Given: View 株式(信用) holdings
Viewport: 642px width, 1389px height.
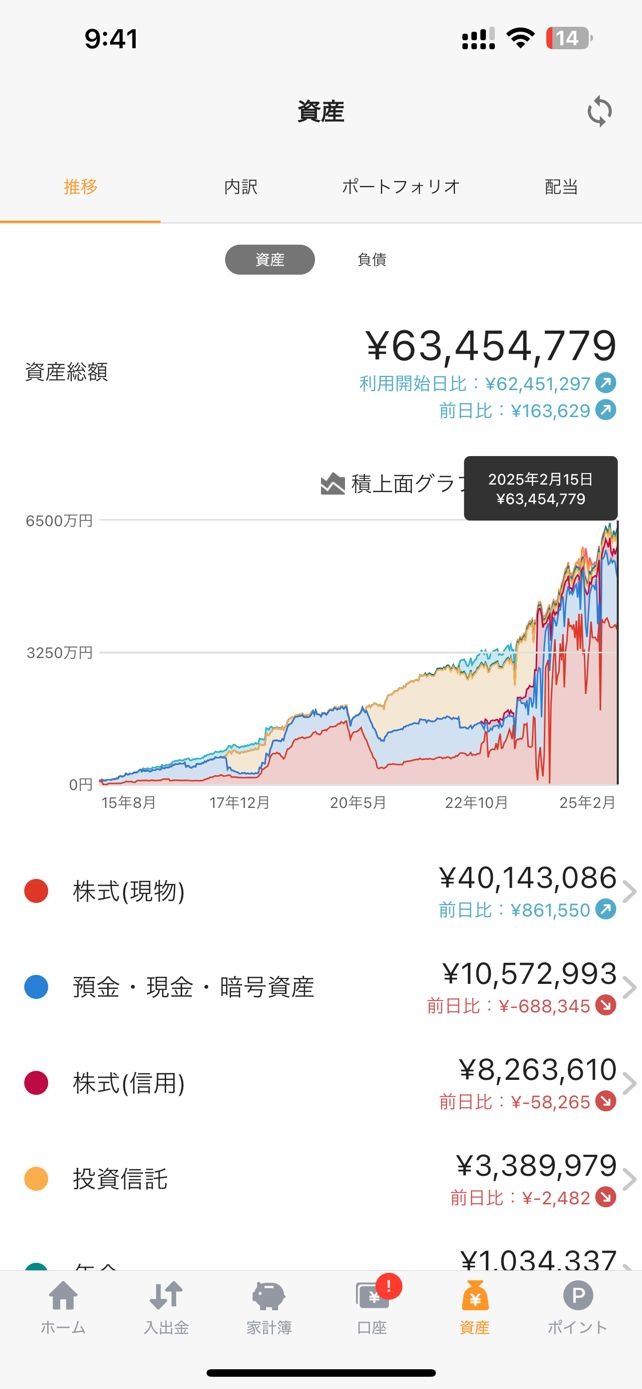Looking at the screenshot, I should point(321,1084).
